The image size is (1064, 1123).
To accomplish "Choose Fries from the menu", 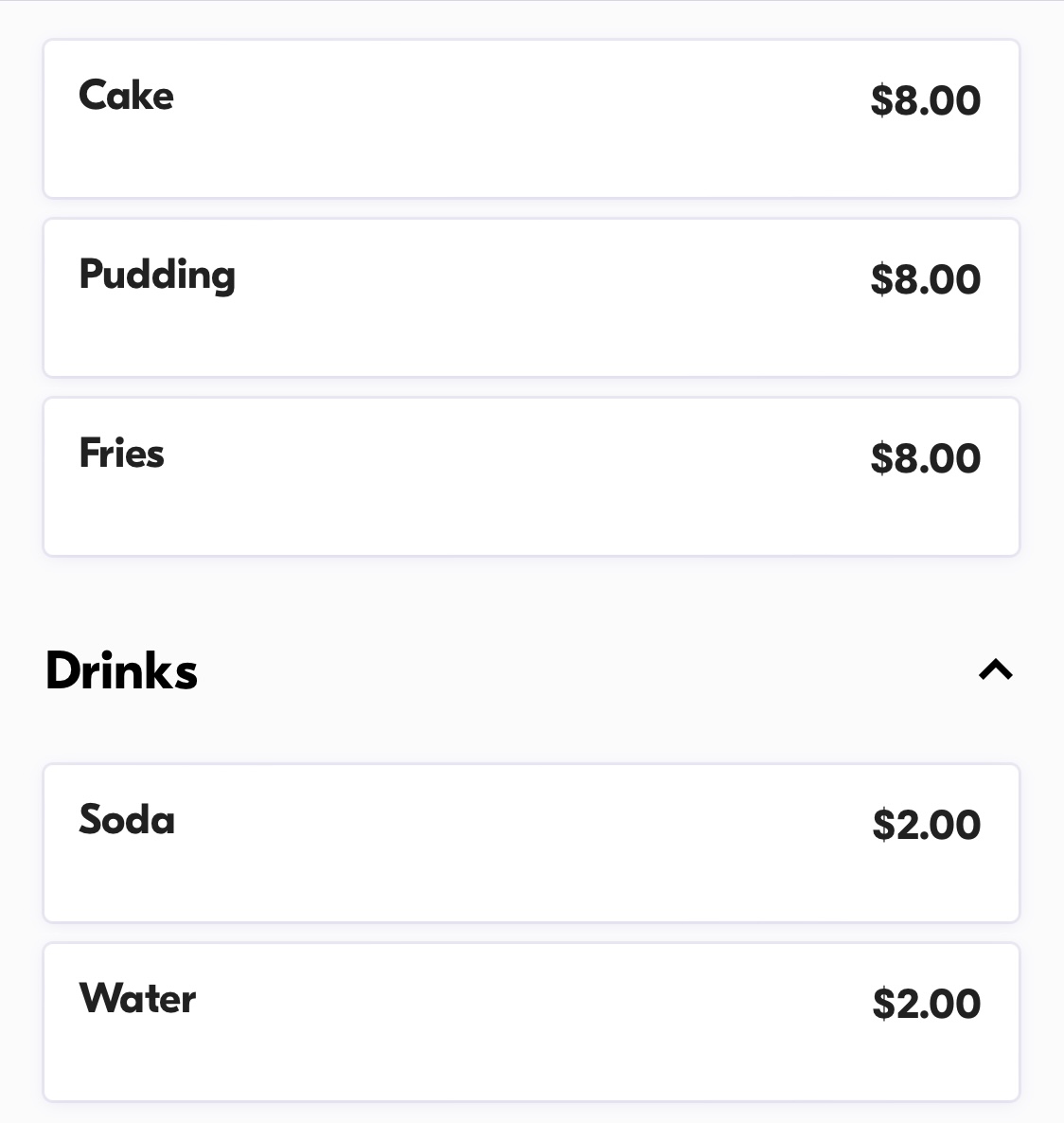I will click(530, 477).
